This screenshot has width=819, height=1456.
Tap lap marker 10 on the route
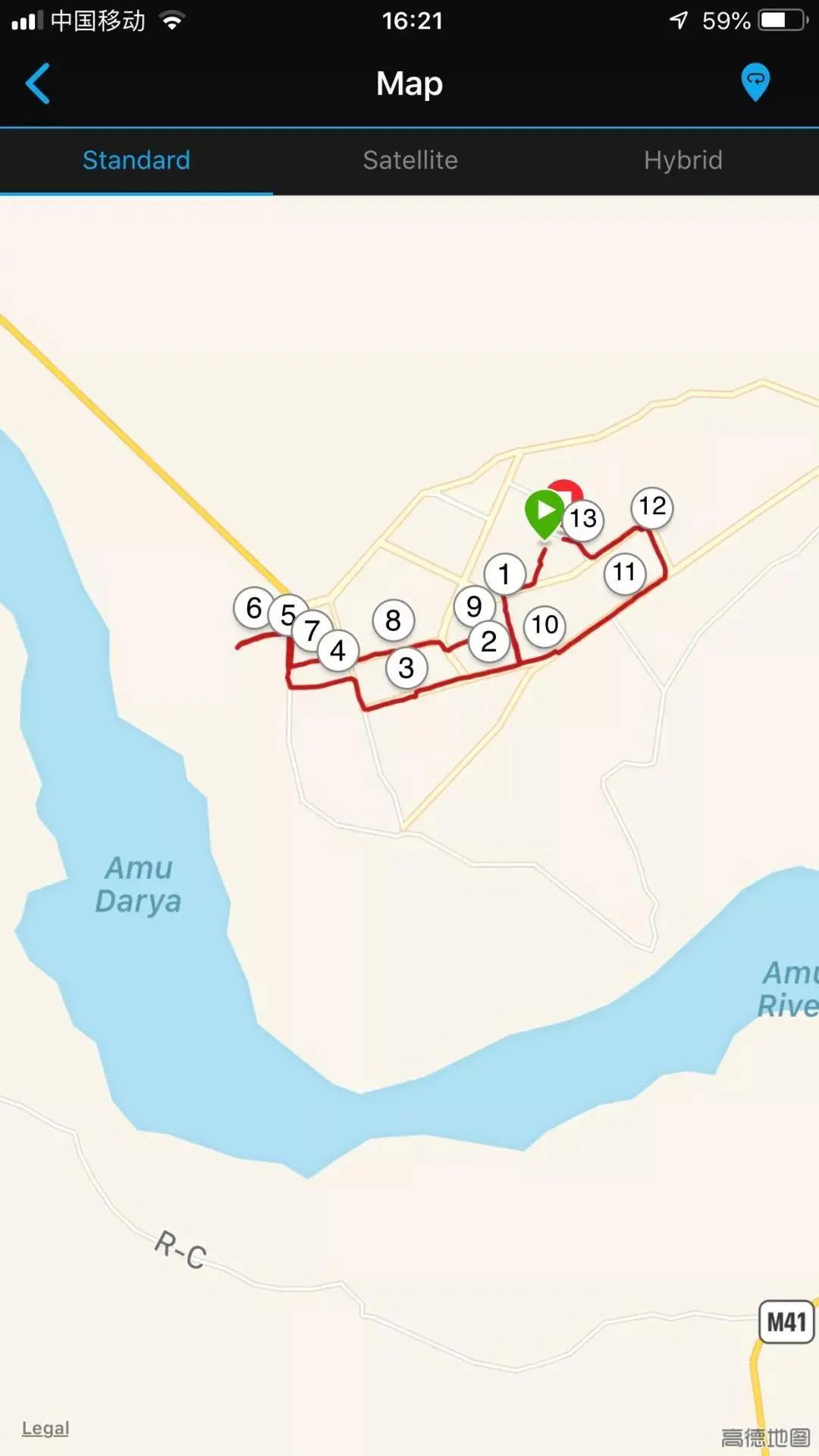(544, 626)
